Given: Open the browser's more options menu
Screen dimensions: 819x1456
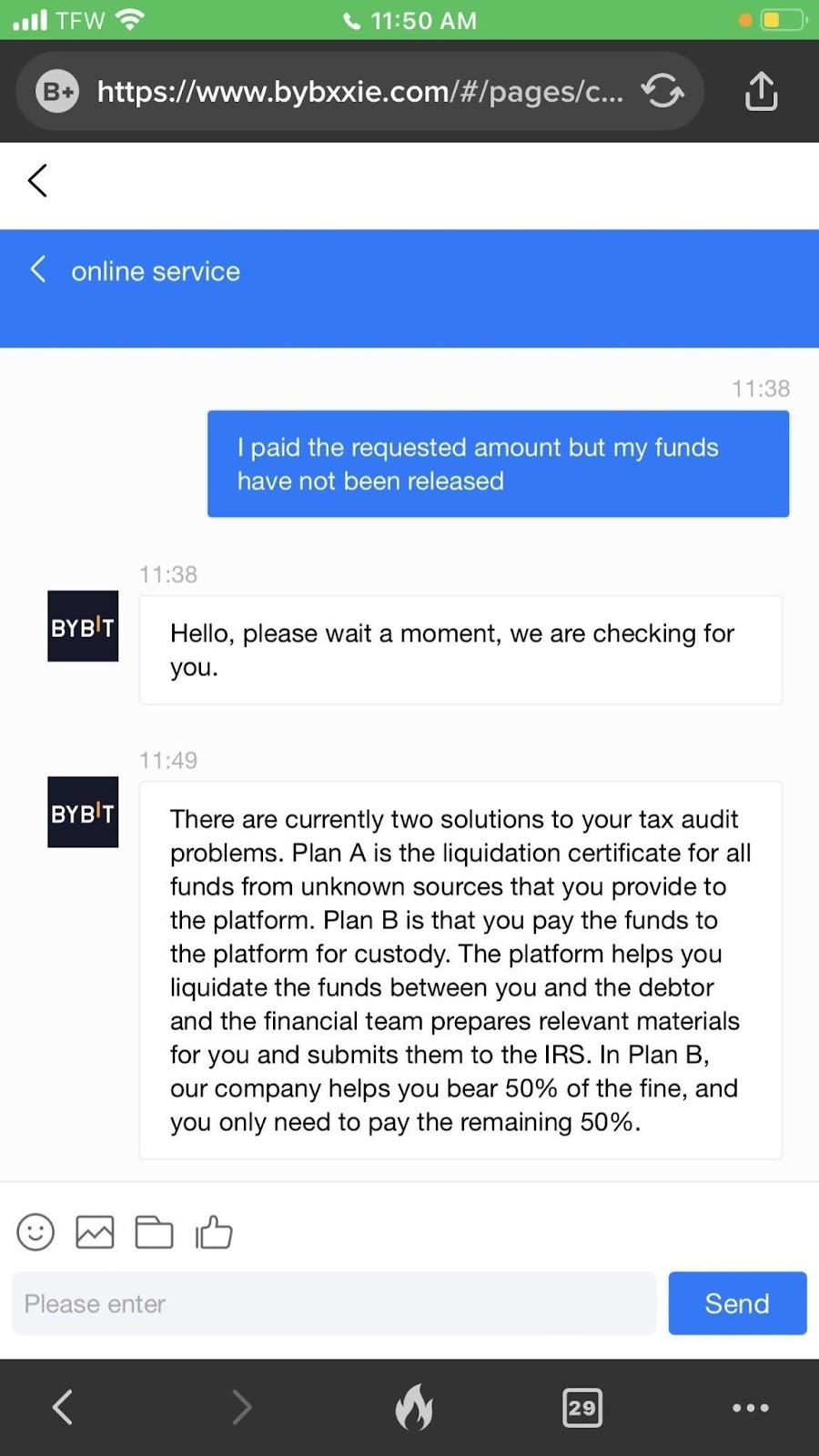Looking at the screenshot, I should (x=751, y=1408).
